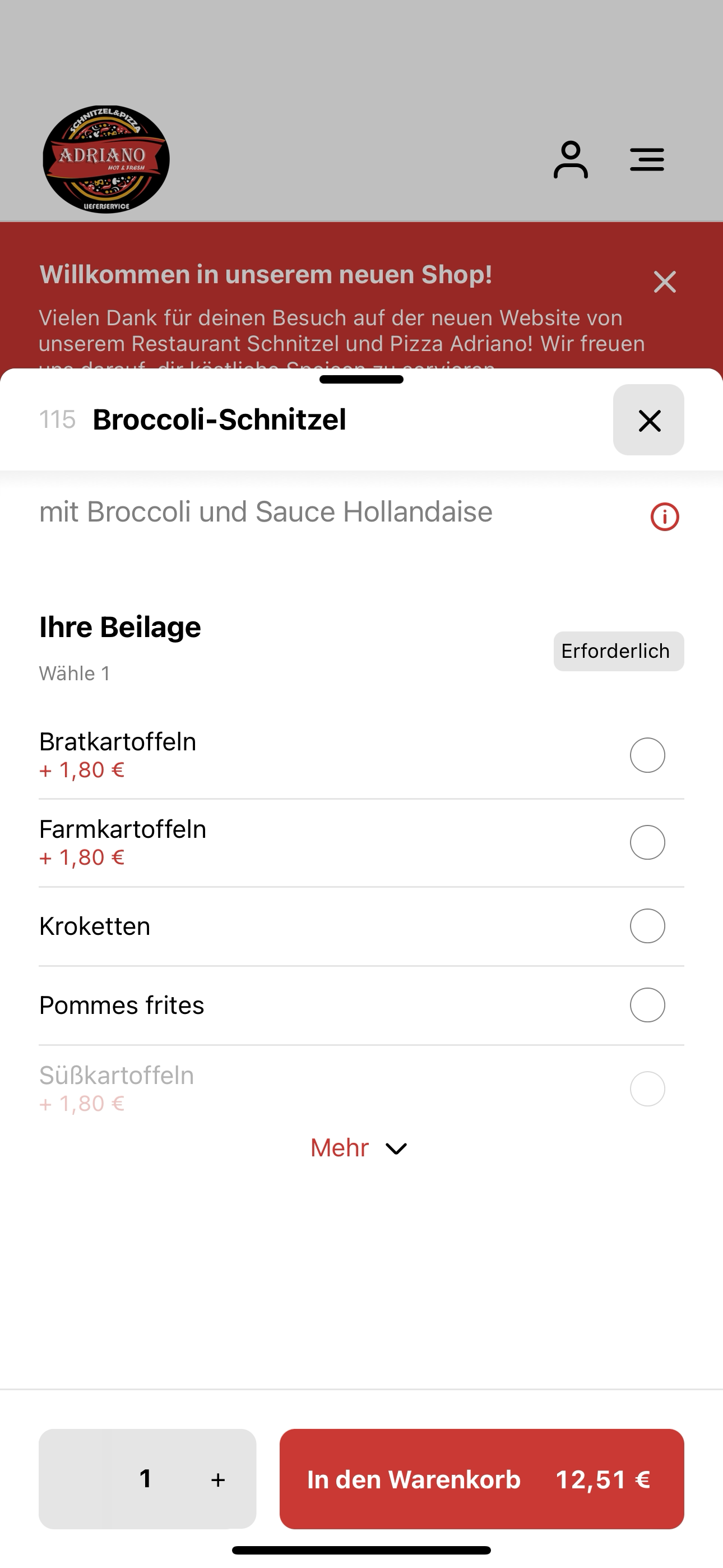Add to cart via In den Warenkorb
The height and width of the screenshot is (1568, 723).
pos(481,1479)
